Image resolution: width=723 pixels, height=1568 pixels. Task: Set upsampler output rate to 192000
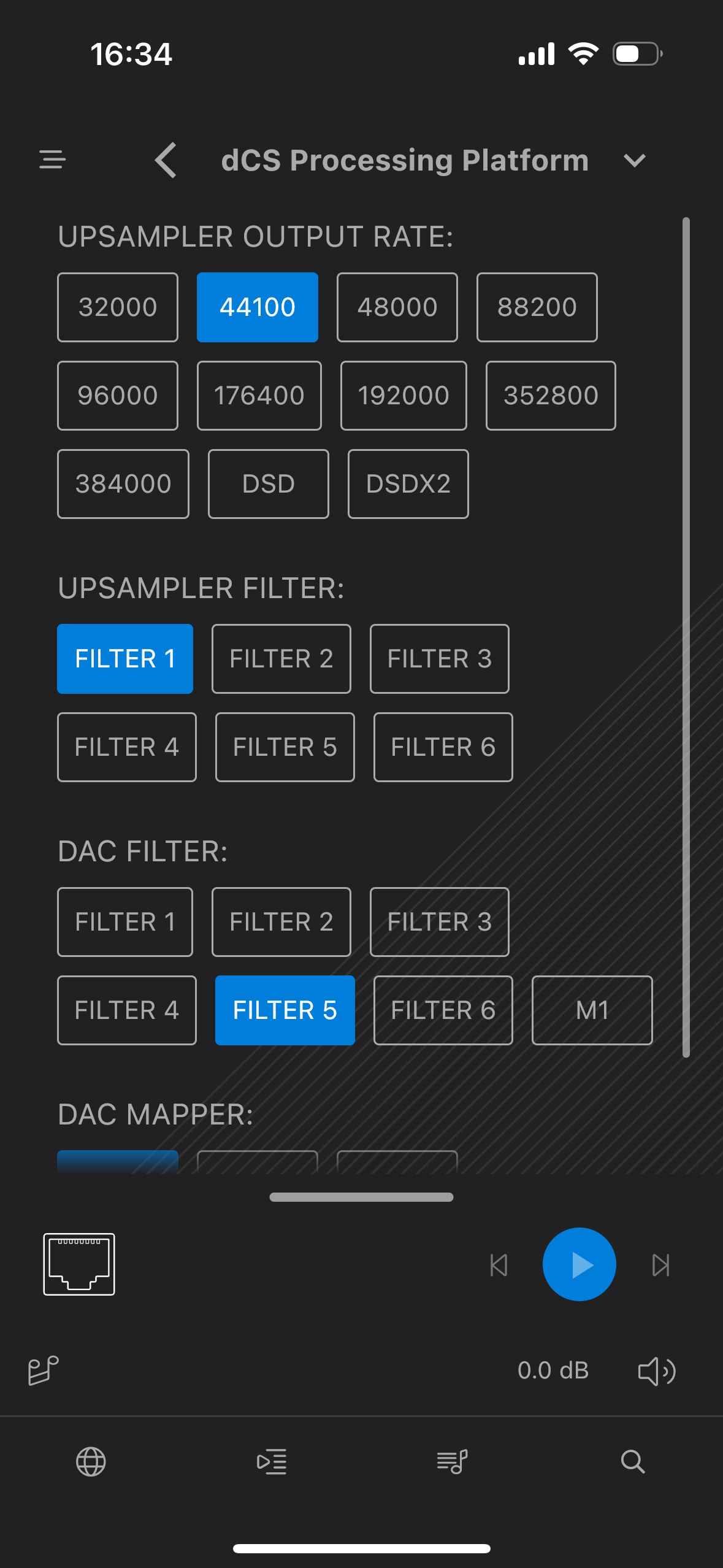click(x=404, y=396)
